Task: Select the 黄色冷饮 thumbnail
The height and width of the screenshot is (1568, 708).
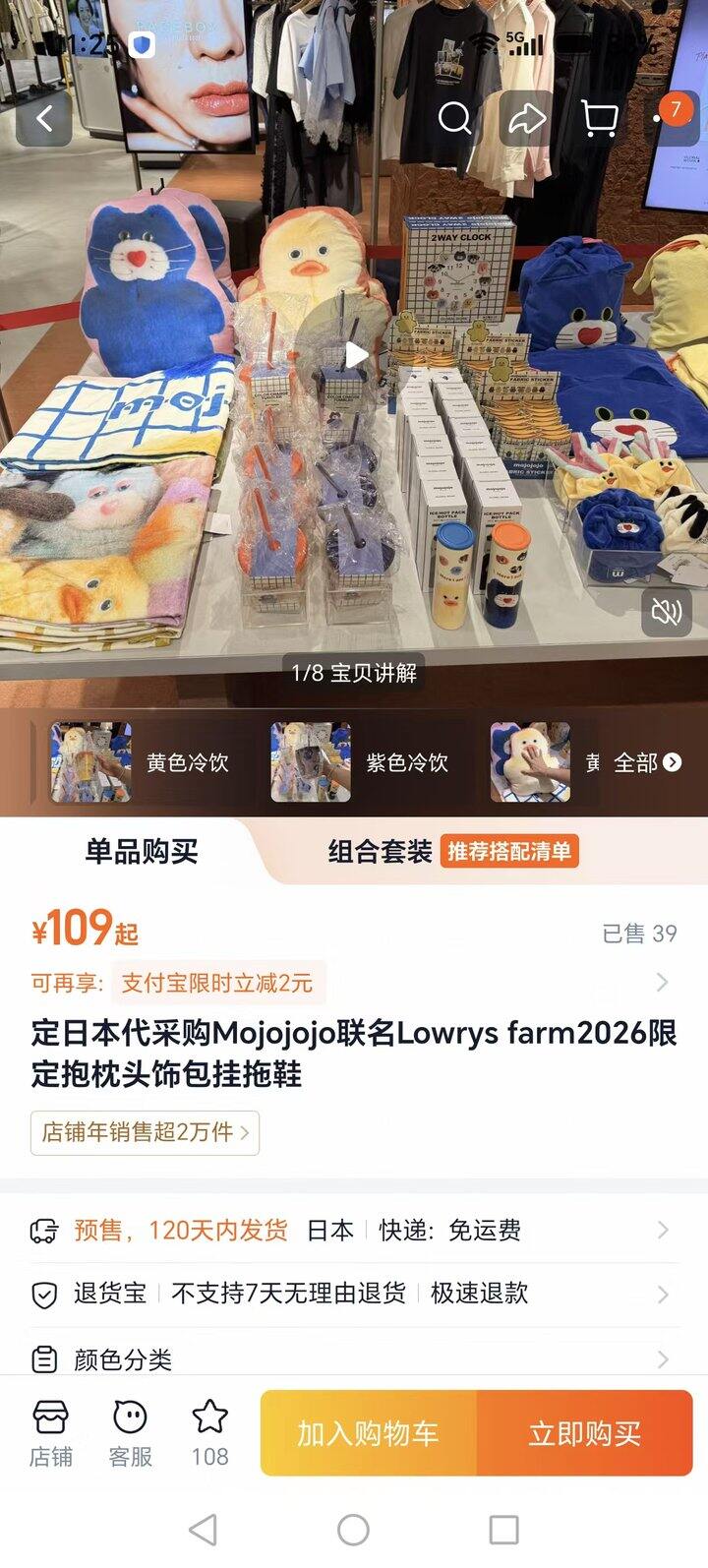Action: 140,762
